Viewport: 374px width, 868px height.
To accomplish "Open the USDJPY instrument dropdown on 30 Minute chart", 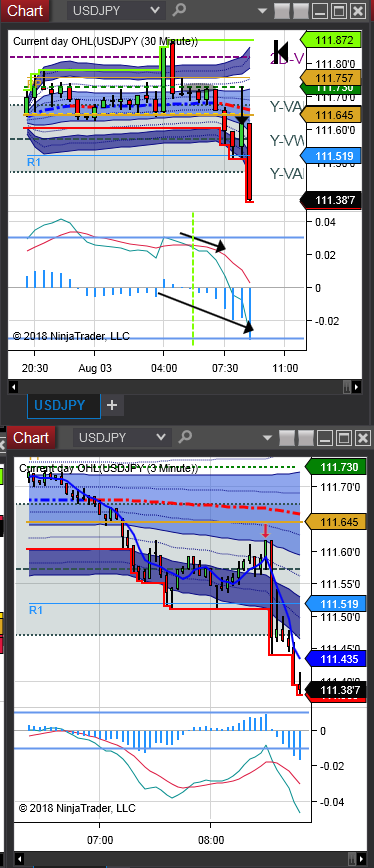I will [116, 10].
